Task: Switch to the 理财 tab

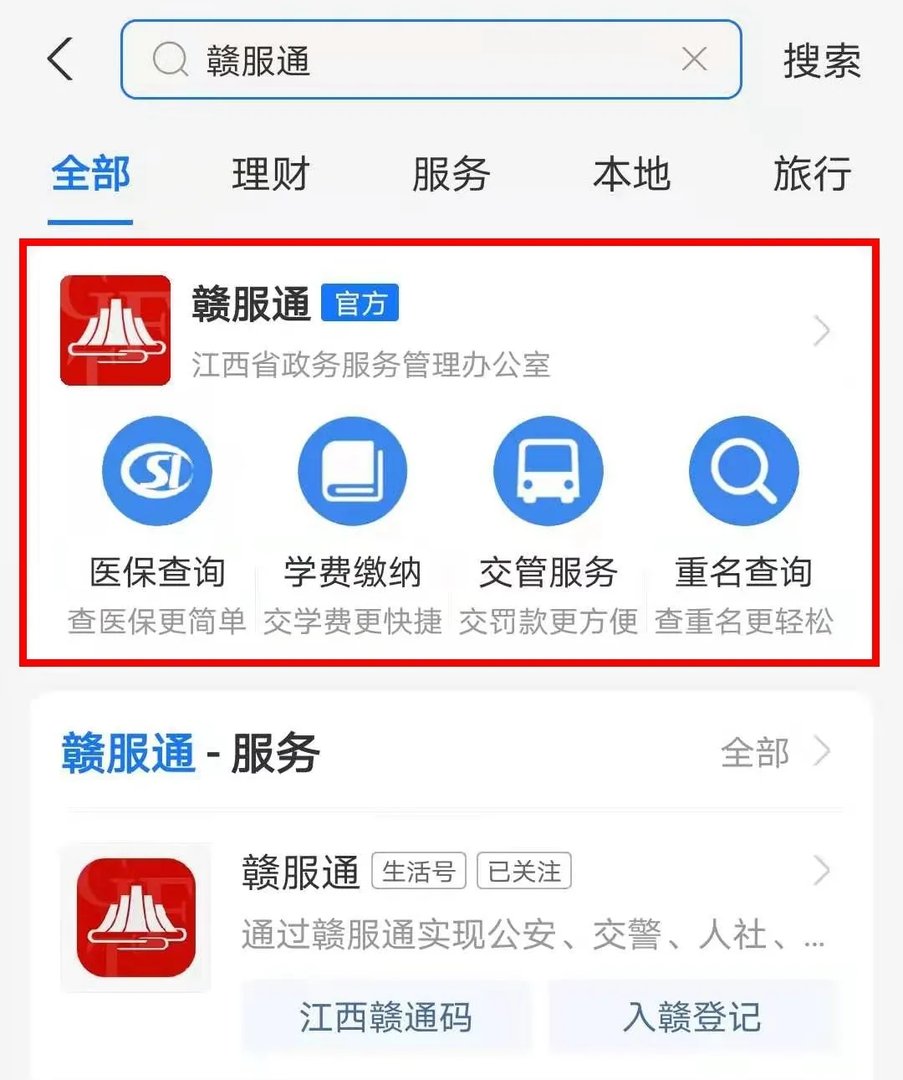Action: (271, 174)
